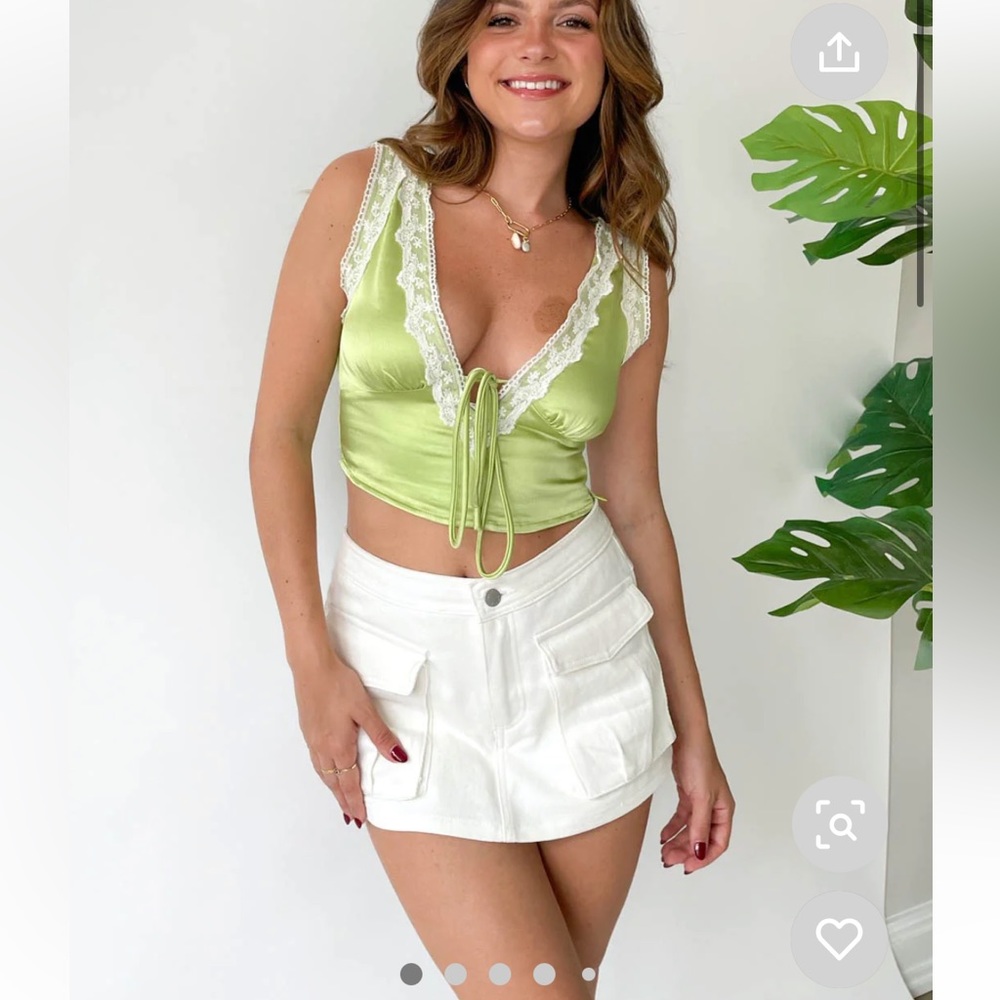Jump to the second image dot
Screen dimensions: 1000x1000
[455, 974]
